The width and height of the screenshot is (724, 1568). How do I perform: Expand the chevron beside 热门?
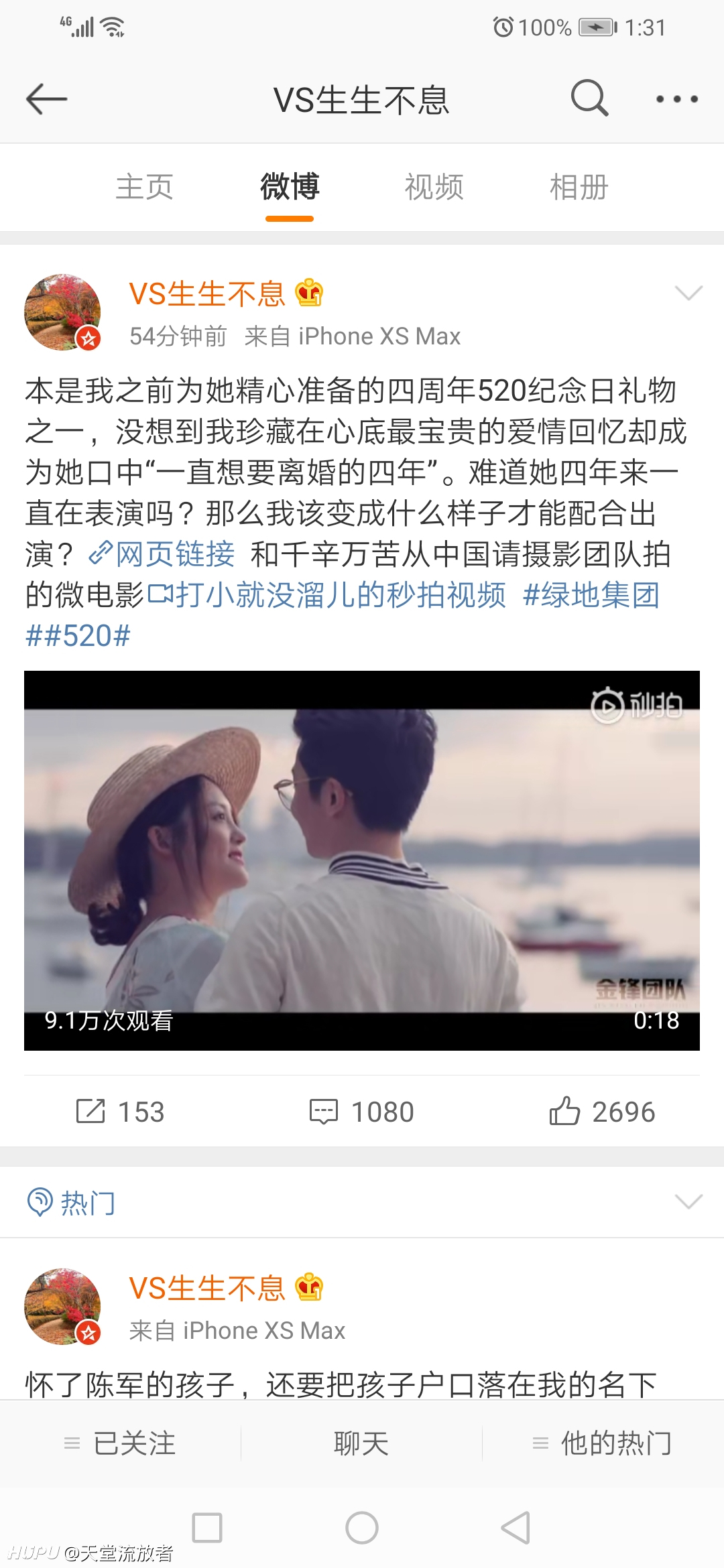[688, 1201]
